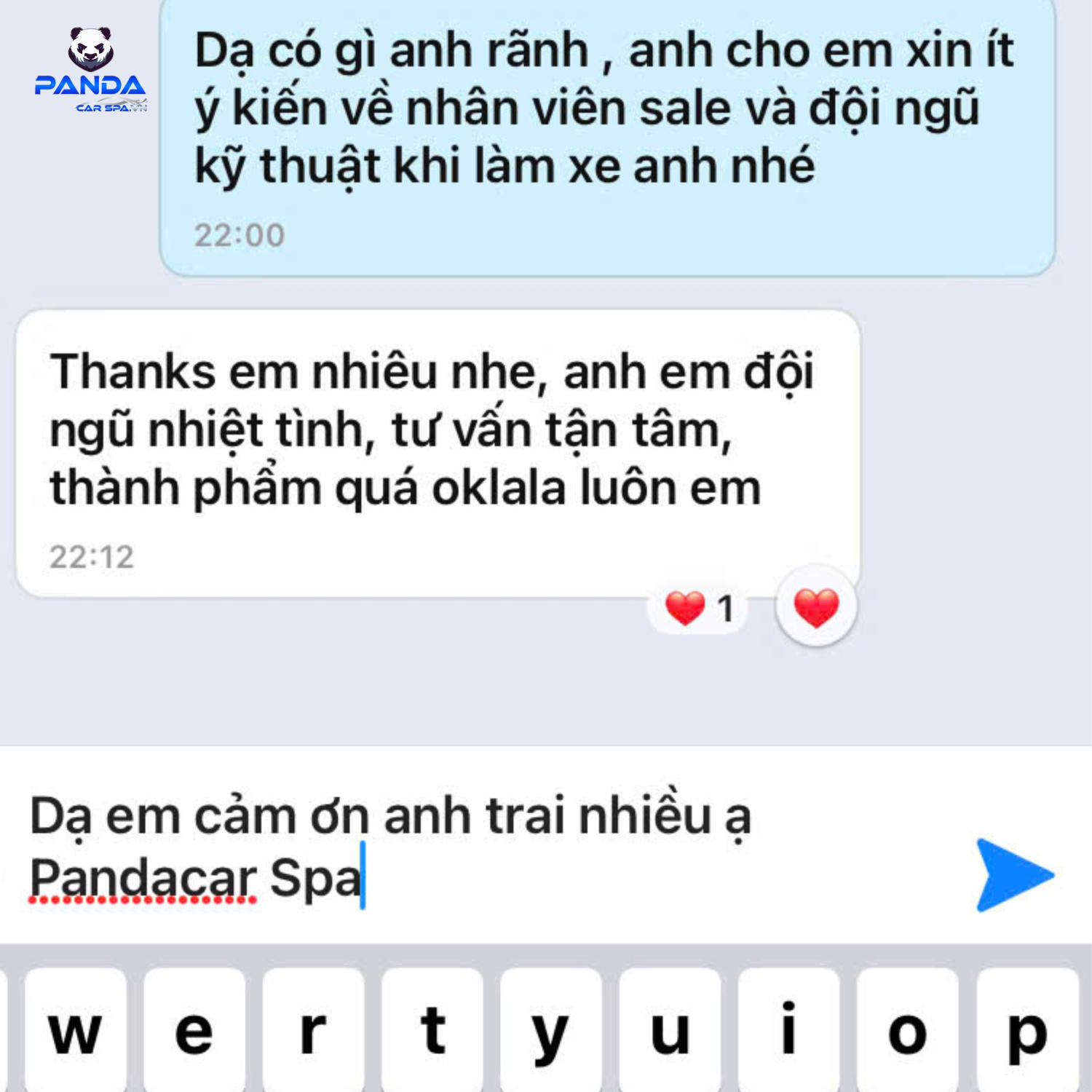Type the letter w on the keyboard
Viewport: 1092px width, 1092px height.
pos(75,1030)
